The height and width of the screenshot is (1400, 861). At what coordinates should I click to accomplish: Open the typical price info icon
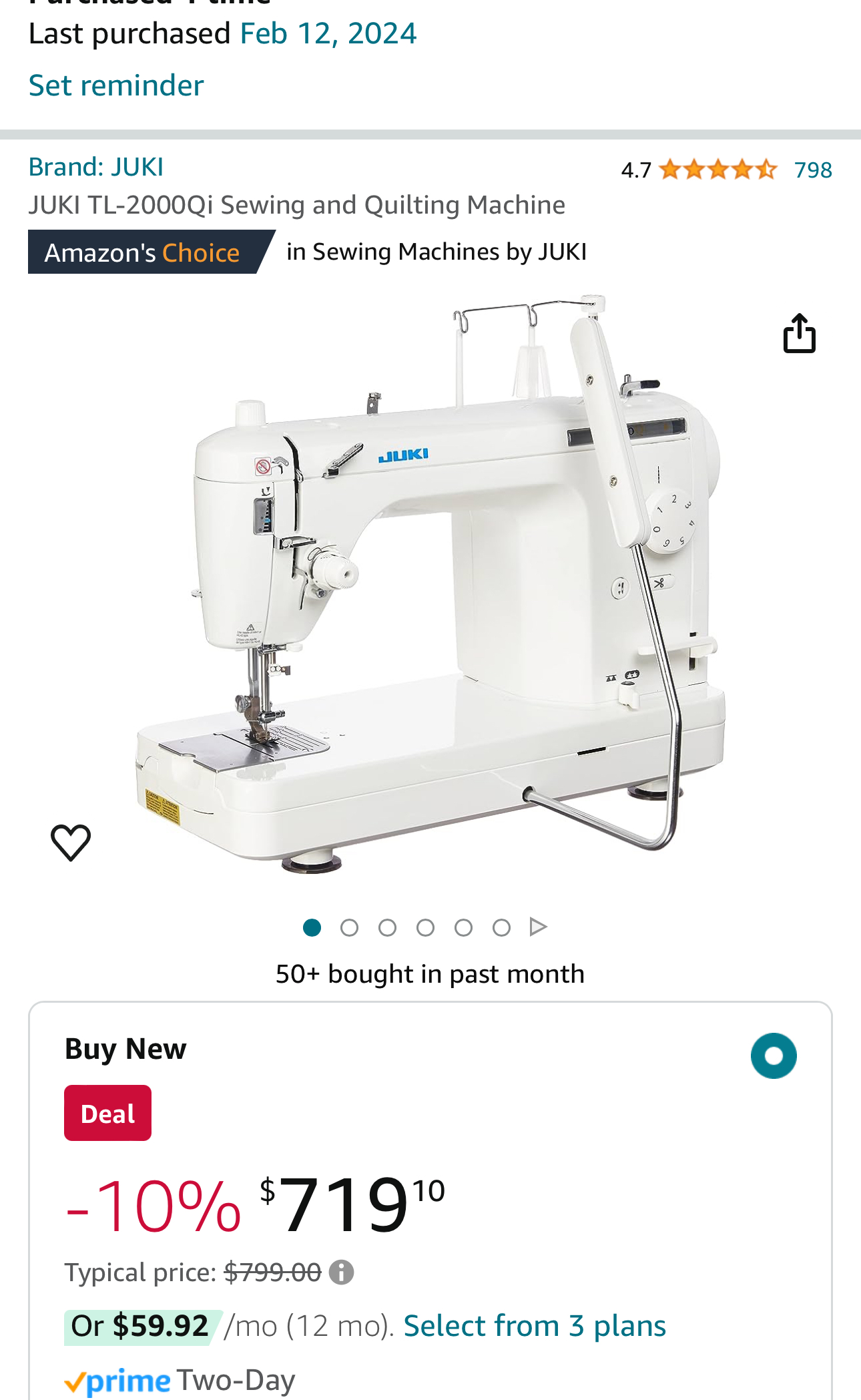click(341, 1272)
